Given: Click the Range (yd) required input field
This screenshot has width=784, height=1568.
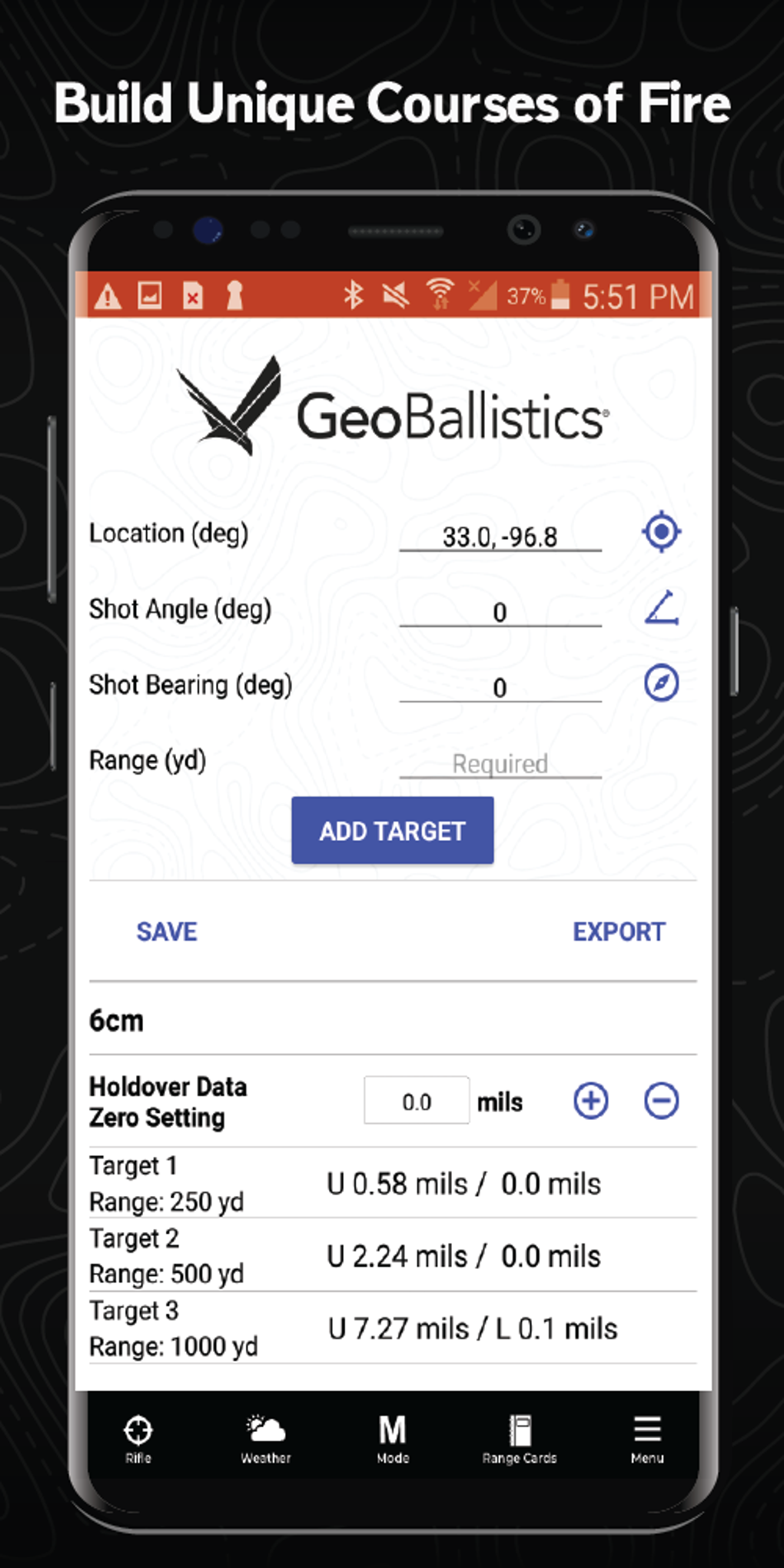Looking at the screenshot, I should tap(499, 762).
